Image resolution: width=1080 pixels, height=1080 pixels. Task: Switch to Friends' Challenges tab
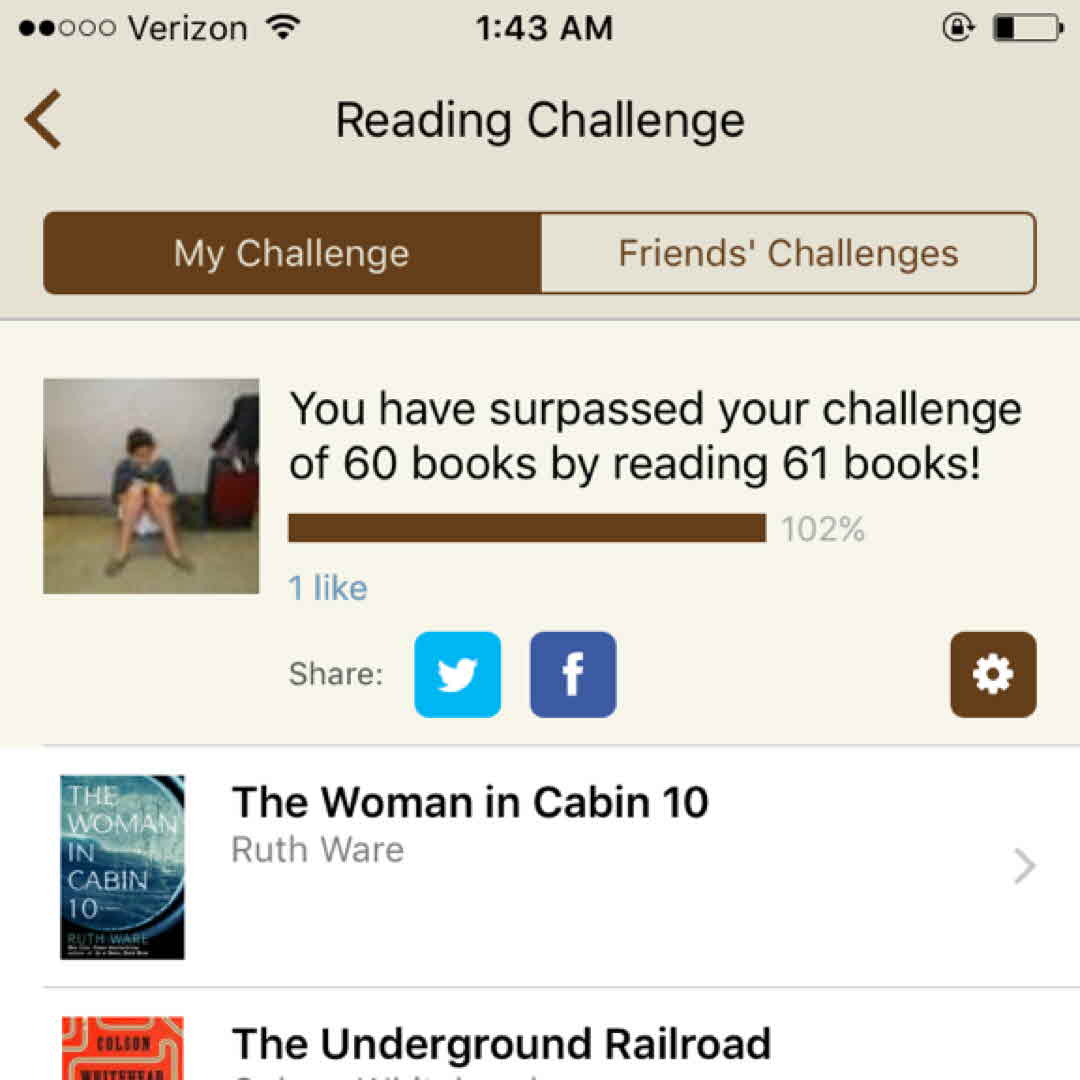pyautogui.click(x=788, y=253)
